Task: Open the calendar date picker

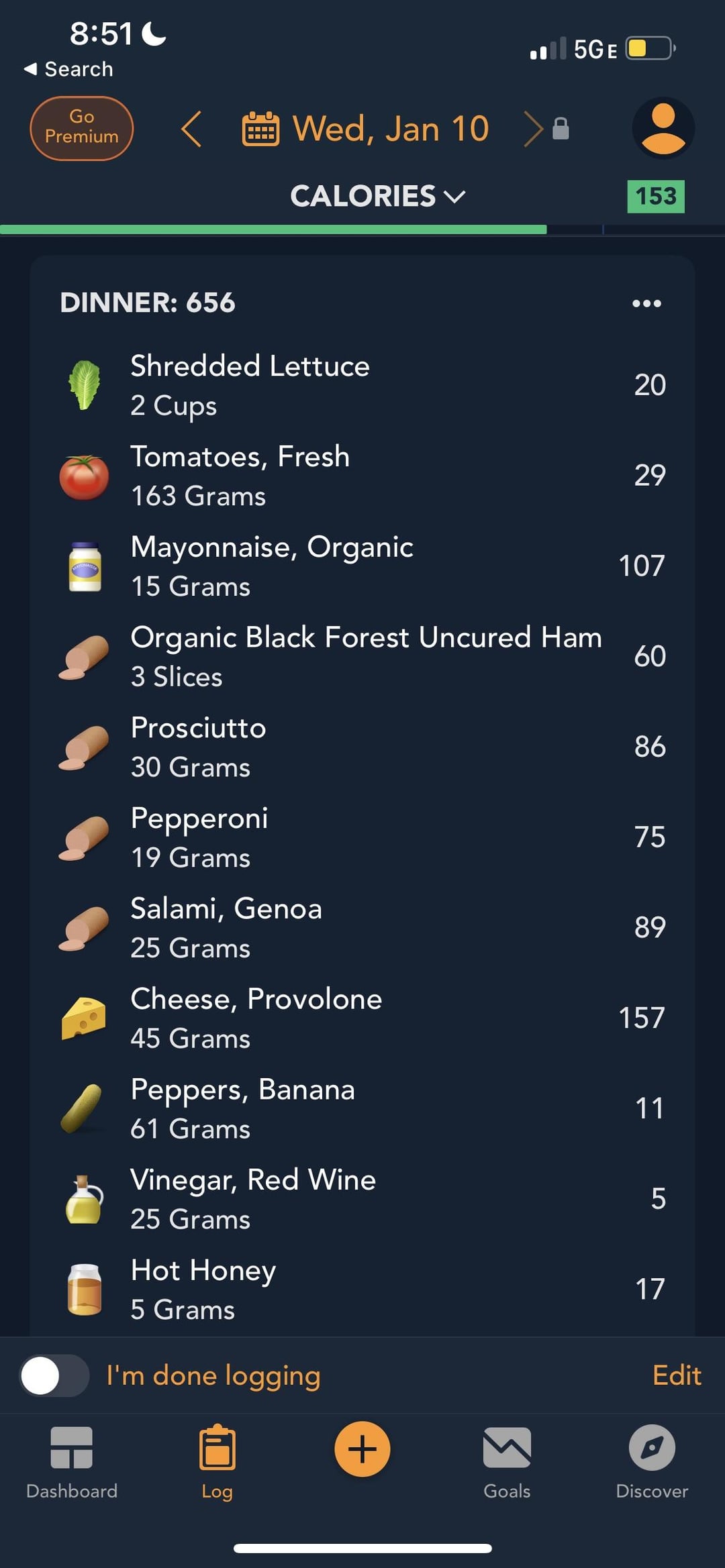Action: point(366,129)
